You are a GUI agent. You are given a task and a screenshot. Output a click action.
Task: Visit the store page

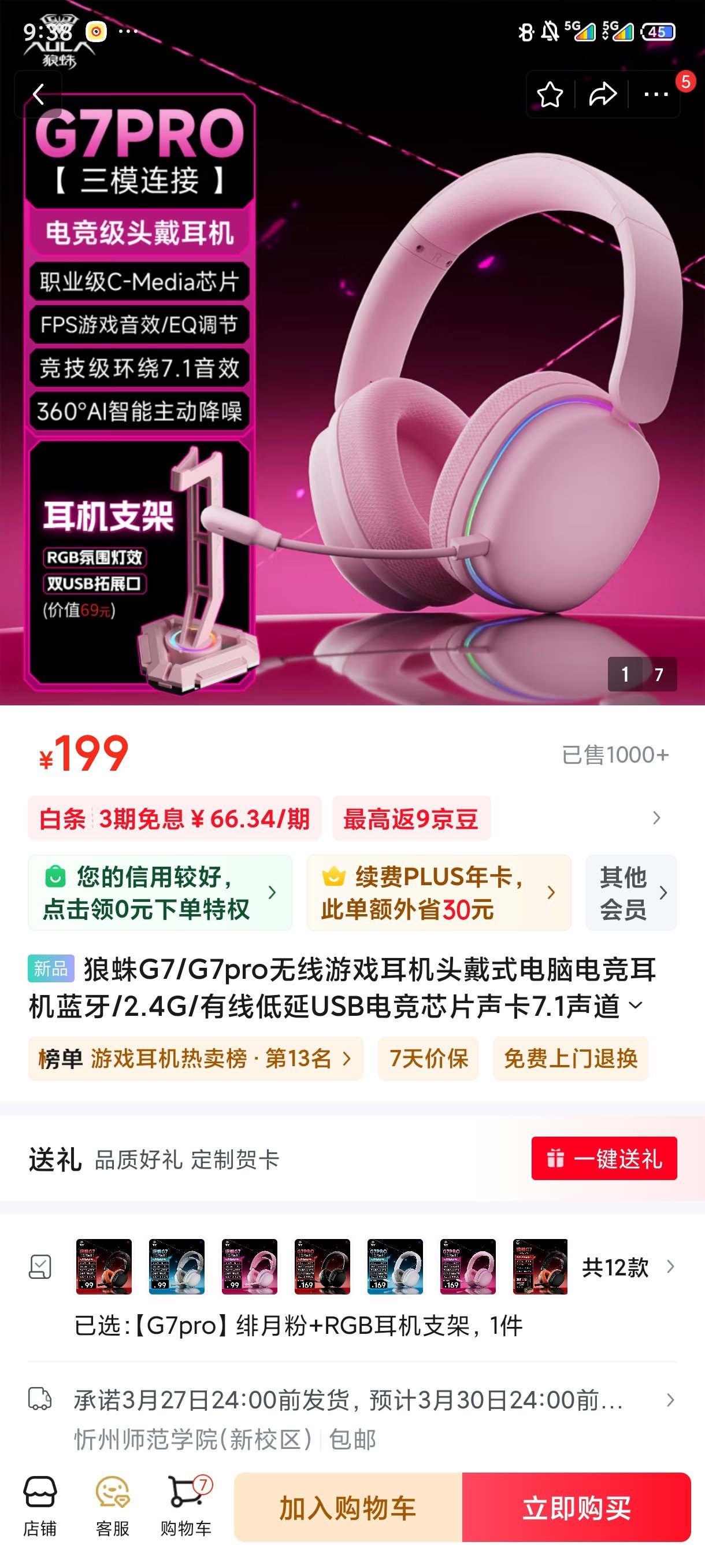pyautogui.click(x=40, y=1507)
